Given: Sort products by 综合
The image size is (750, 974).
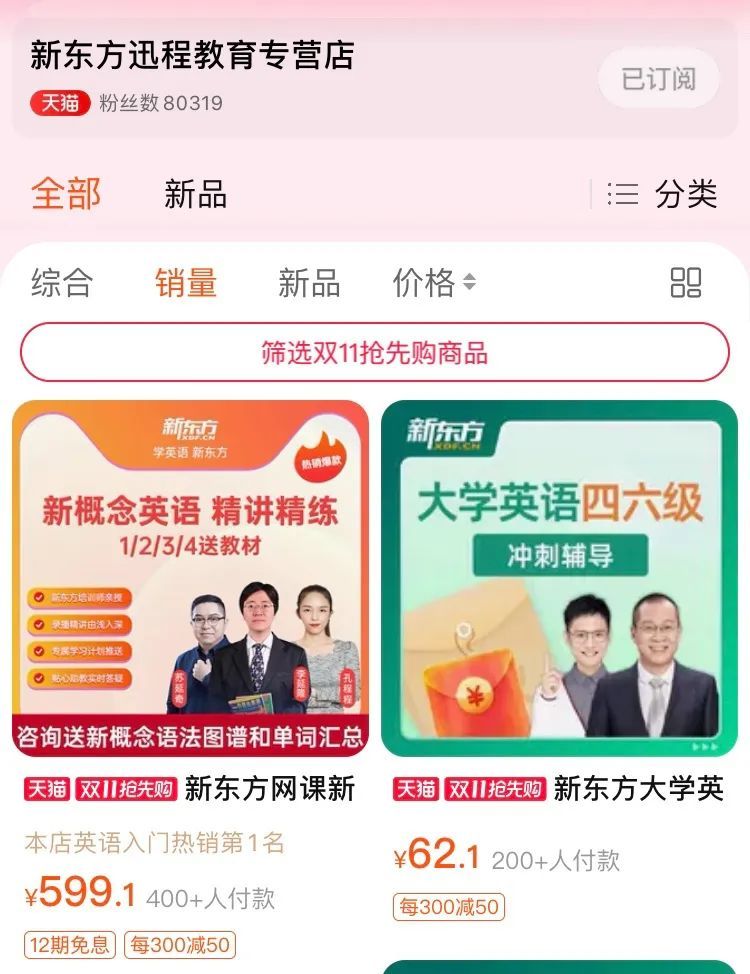Looking at the screenshot, I should pyautogui.click(x=61, y=283).
